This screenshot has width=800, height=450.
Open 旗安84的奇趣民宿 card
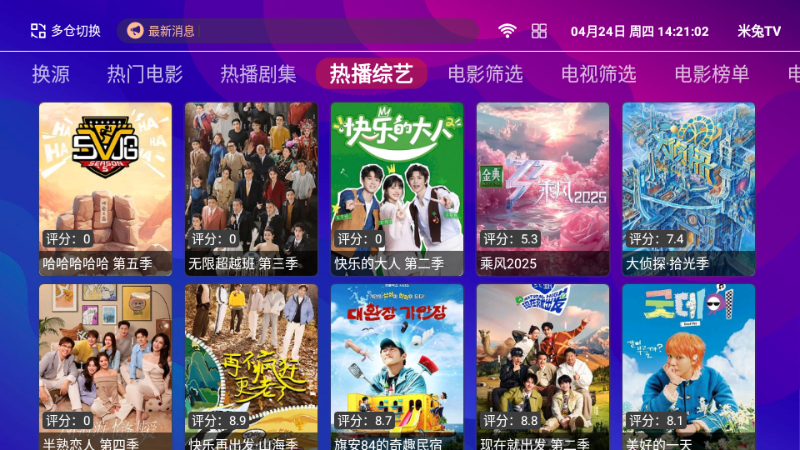point(397,367)
